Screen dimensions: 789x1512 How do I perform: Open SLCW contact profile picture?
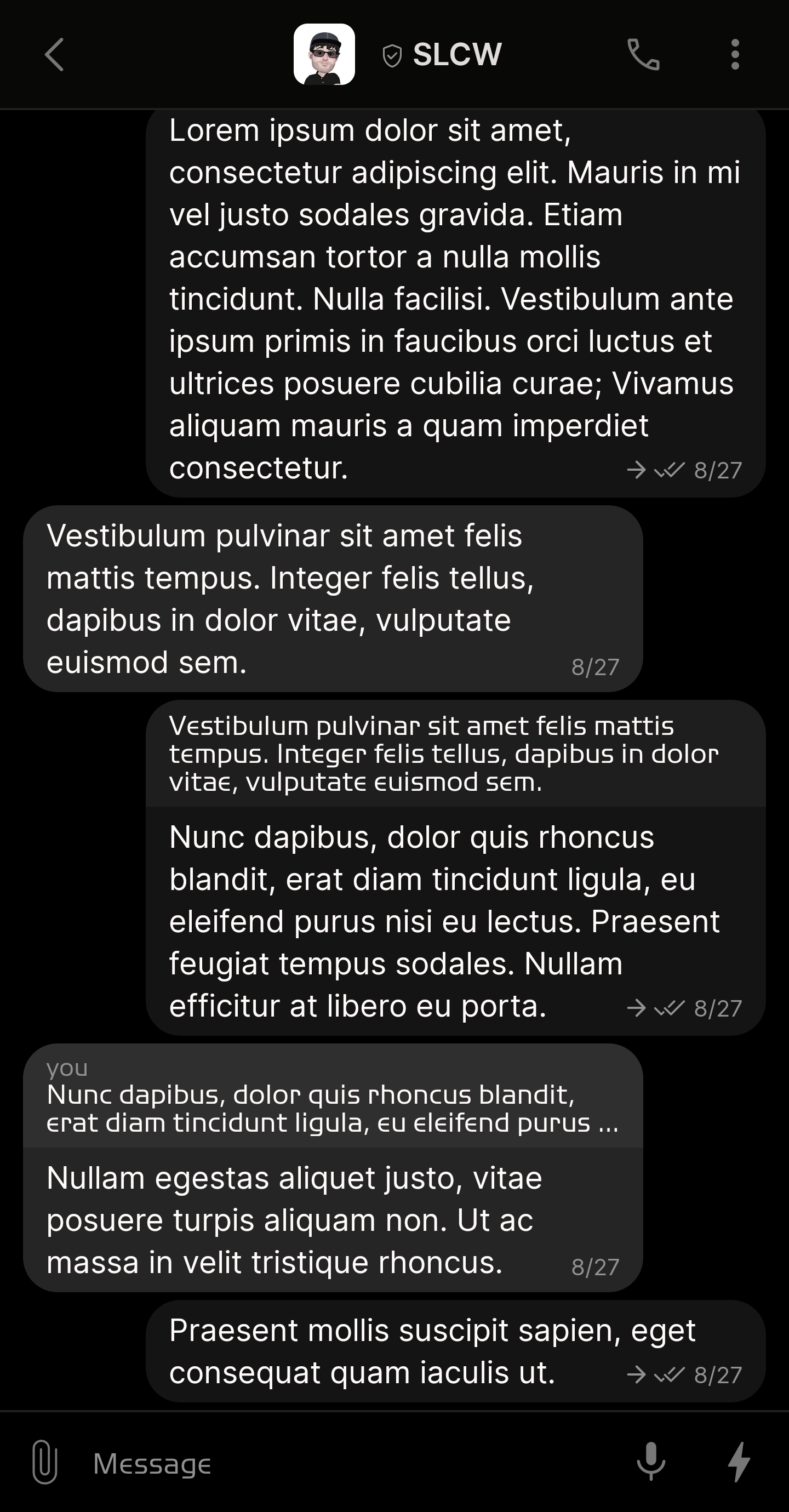pyautogui.click(x=324, y=55)
